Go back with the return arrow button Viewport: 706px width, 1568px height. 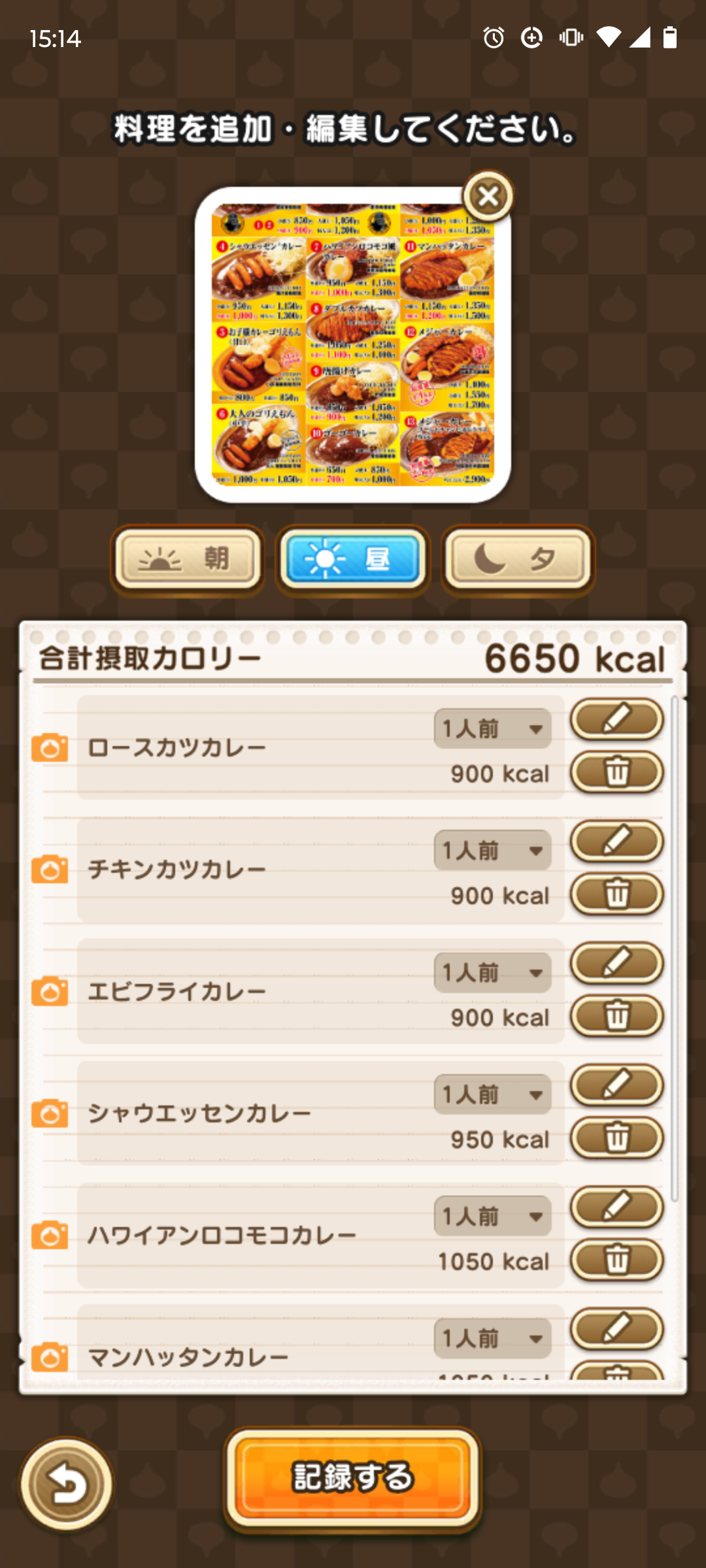[67, 1484]
